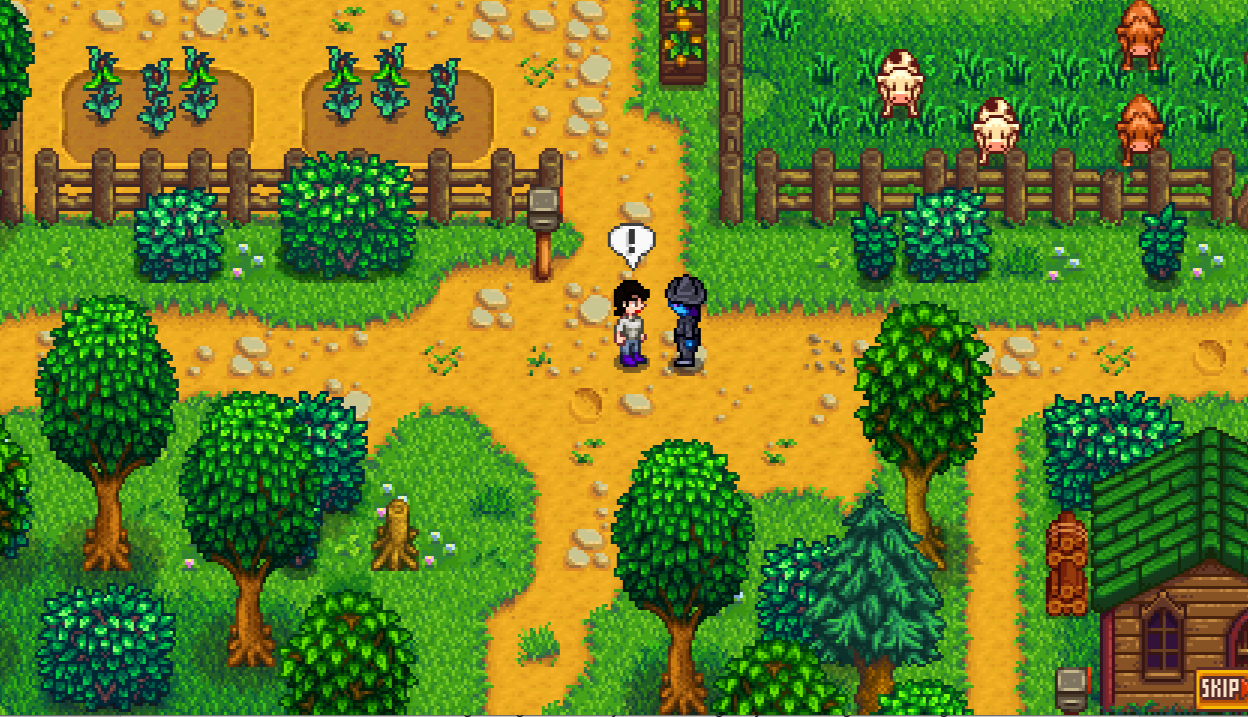The width and height of the screenshot is (1248, 717).
Task: Skip the cutscene with the SKIP button
Action: 1221,688
